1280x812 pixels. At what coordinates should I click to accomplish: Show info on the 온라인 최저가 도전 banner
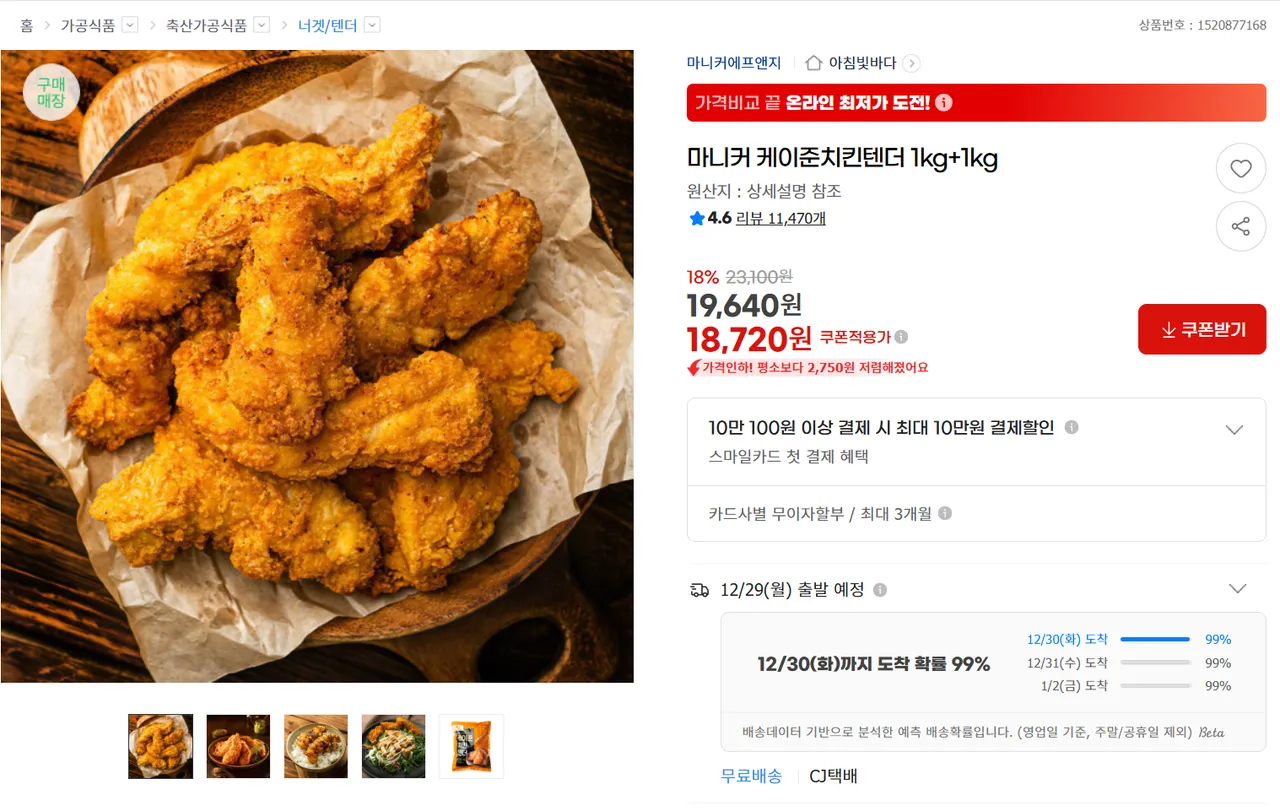944,103
